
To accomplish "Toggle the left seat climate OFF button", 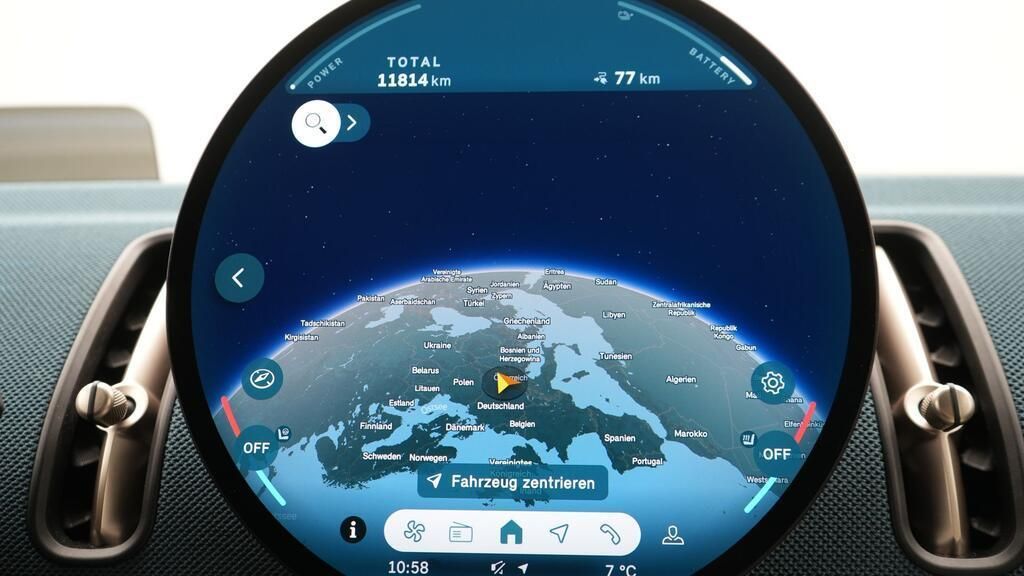I will point(257,447).
